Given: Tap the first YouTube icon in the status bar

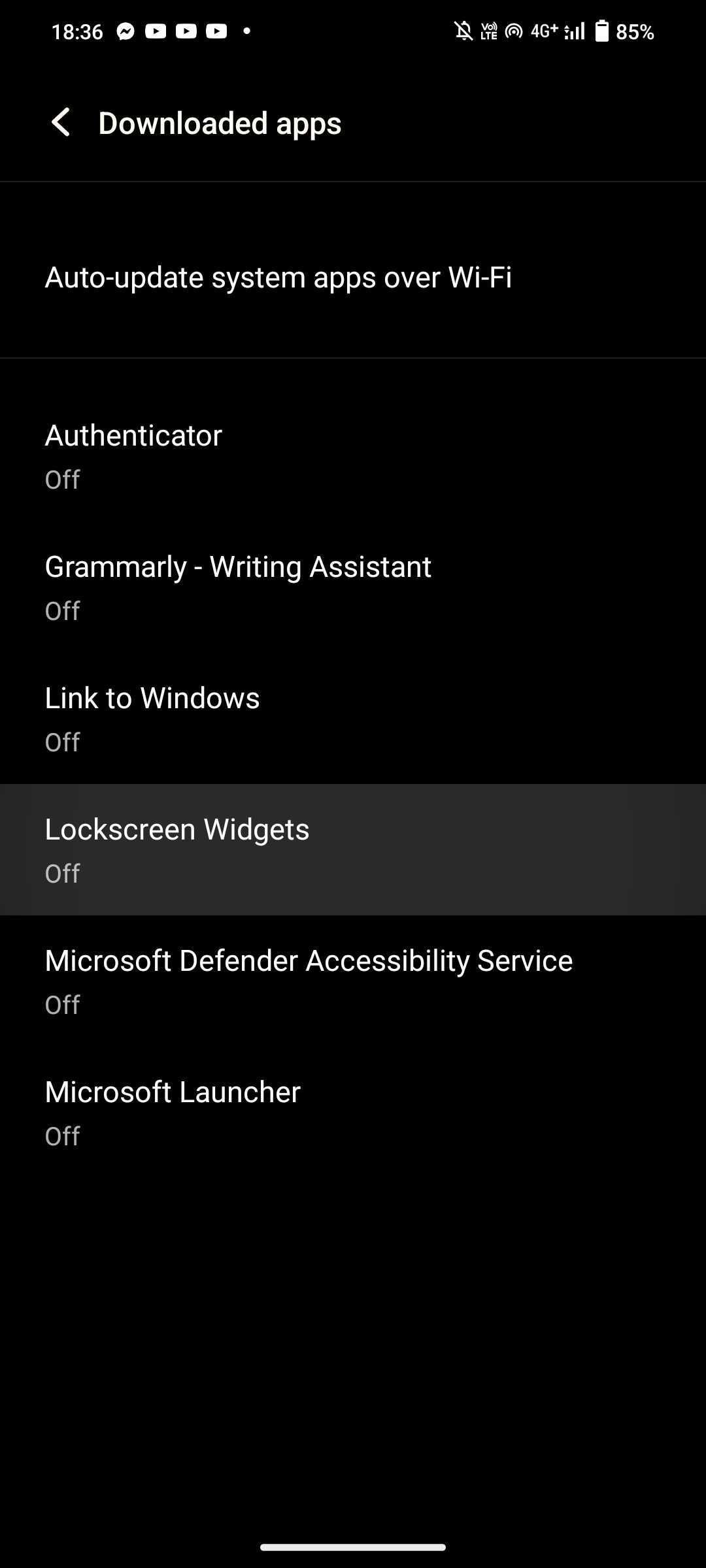Looking at the screenshot, I should [x=156, y=31].
